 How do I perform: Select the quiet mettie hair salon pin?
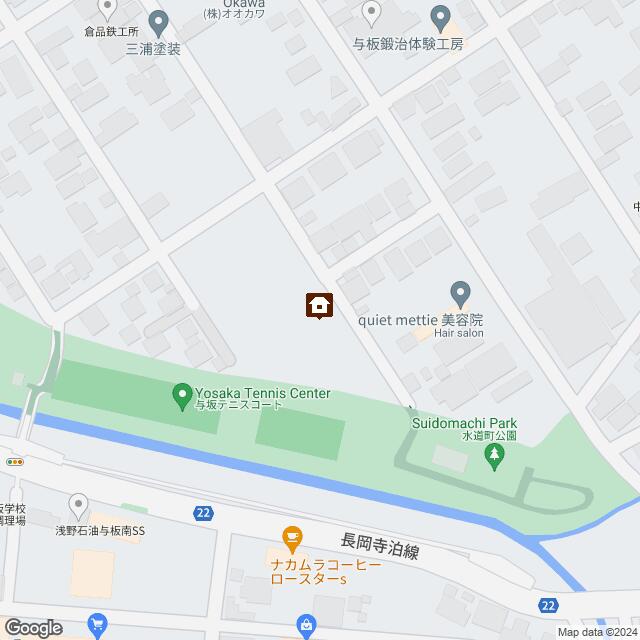pyautogui.click(x=460, y=294)
